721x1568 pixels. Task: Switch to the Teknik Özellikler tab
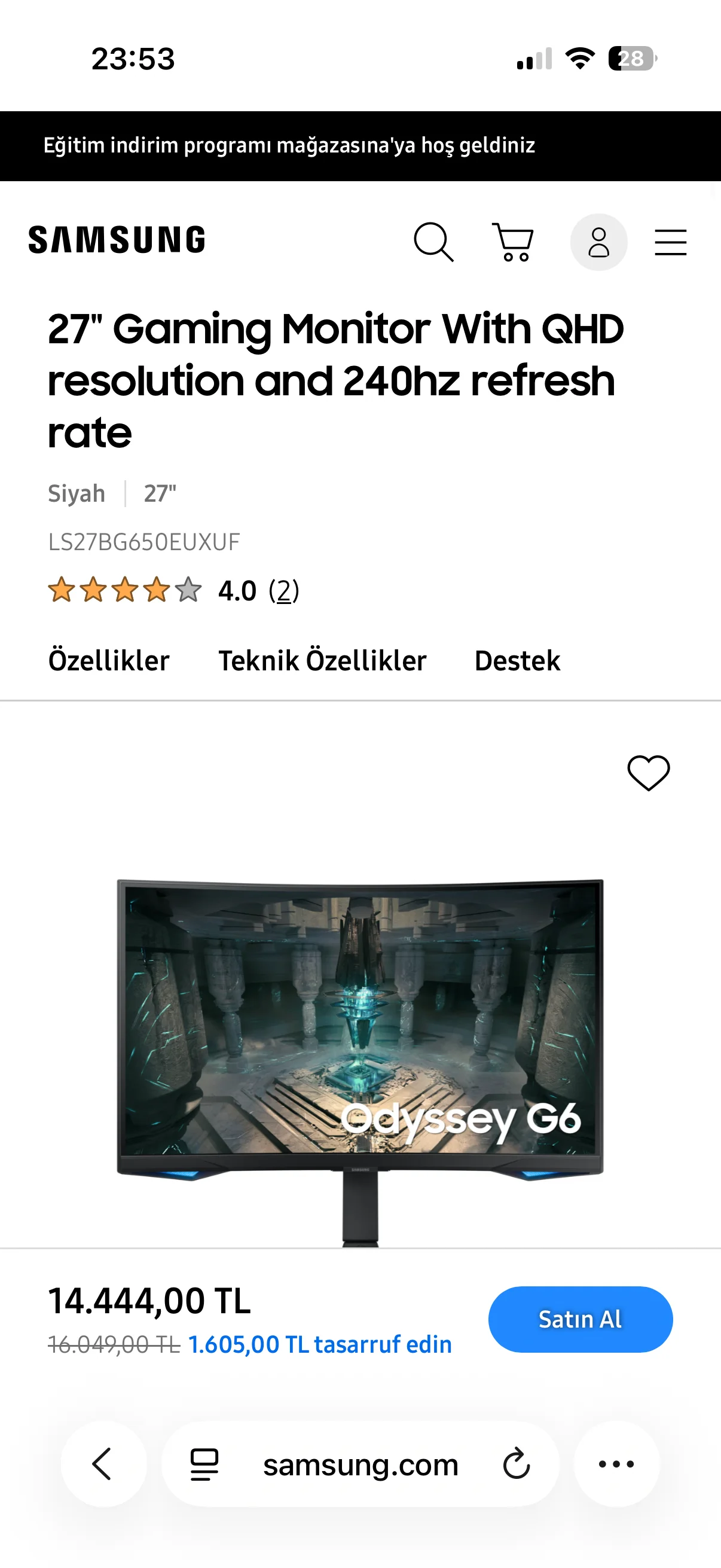click(322, 660)
